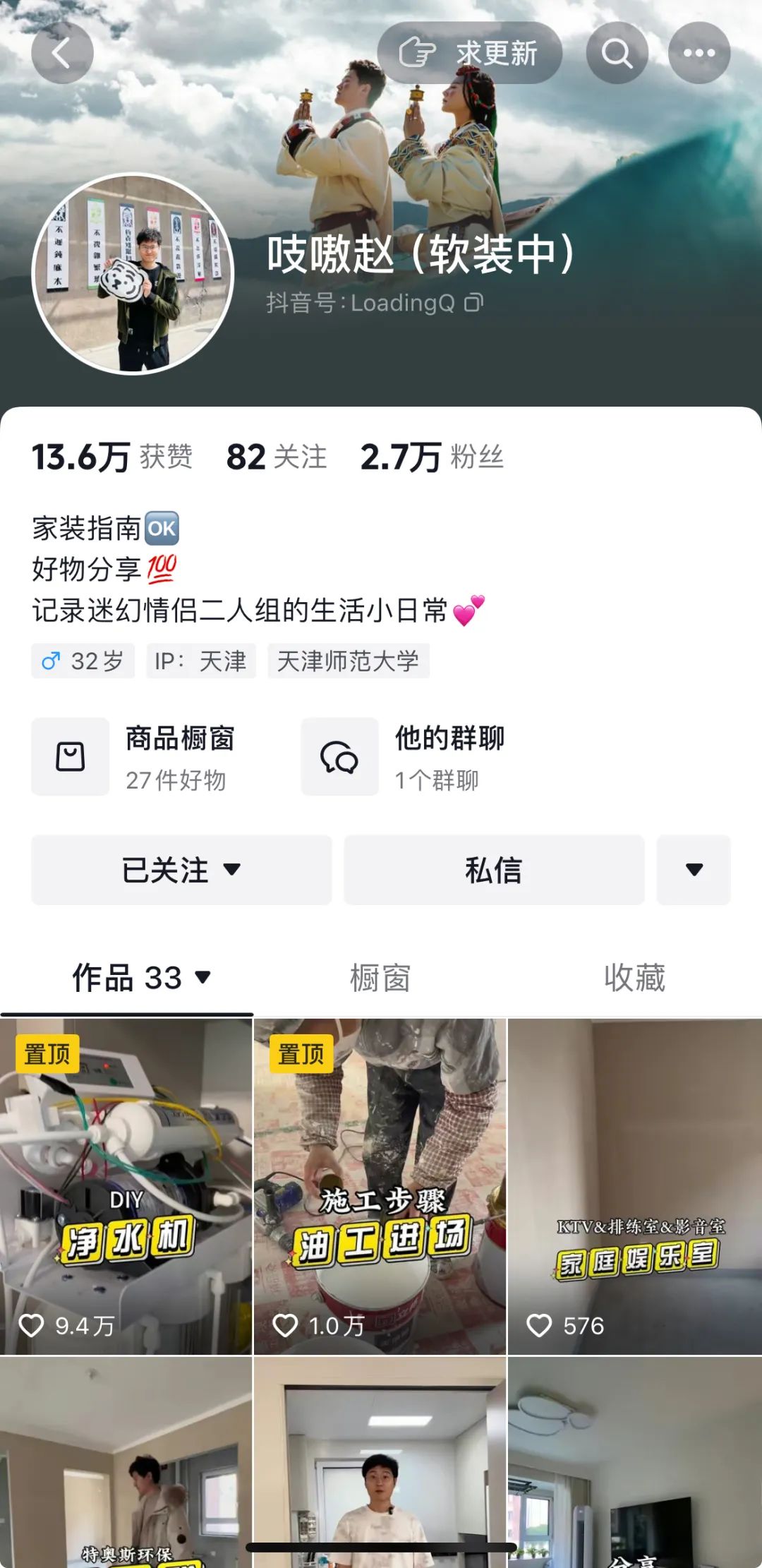
Task: Select the 作品 33 tab
Action: [141, 978]
